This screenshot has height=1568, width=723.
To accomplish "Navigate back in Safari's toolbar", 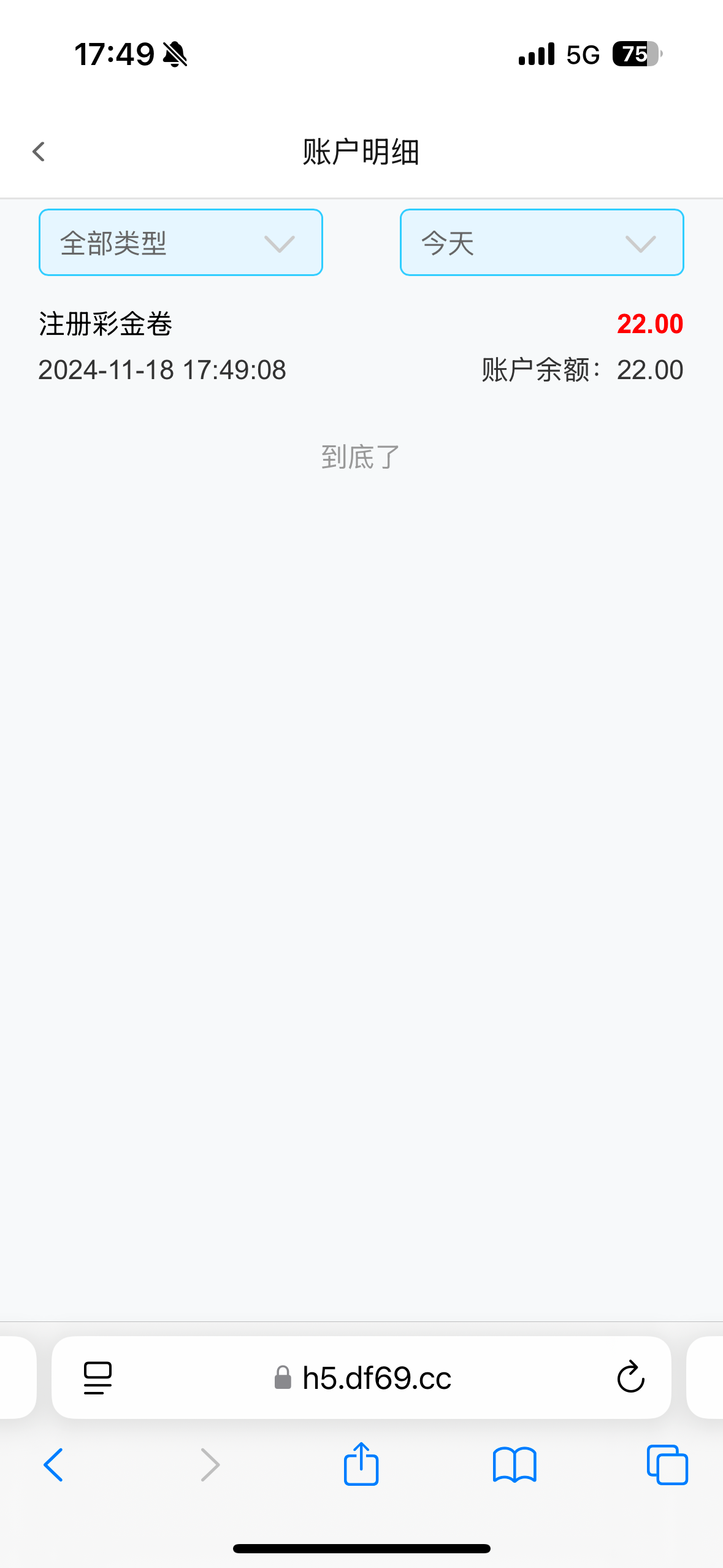I will (53, 1465).
